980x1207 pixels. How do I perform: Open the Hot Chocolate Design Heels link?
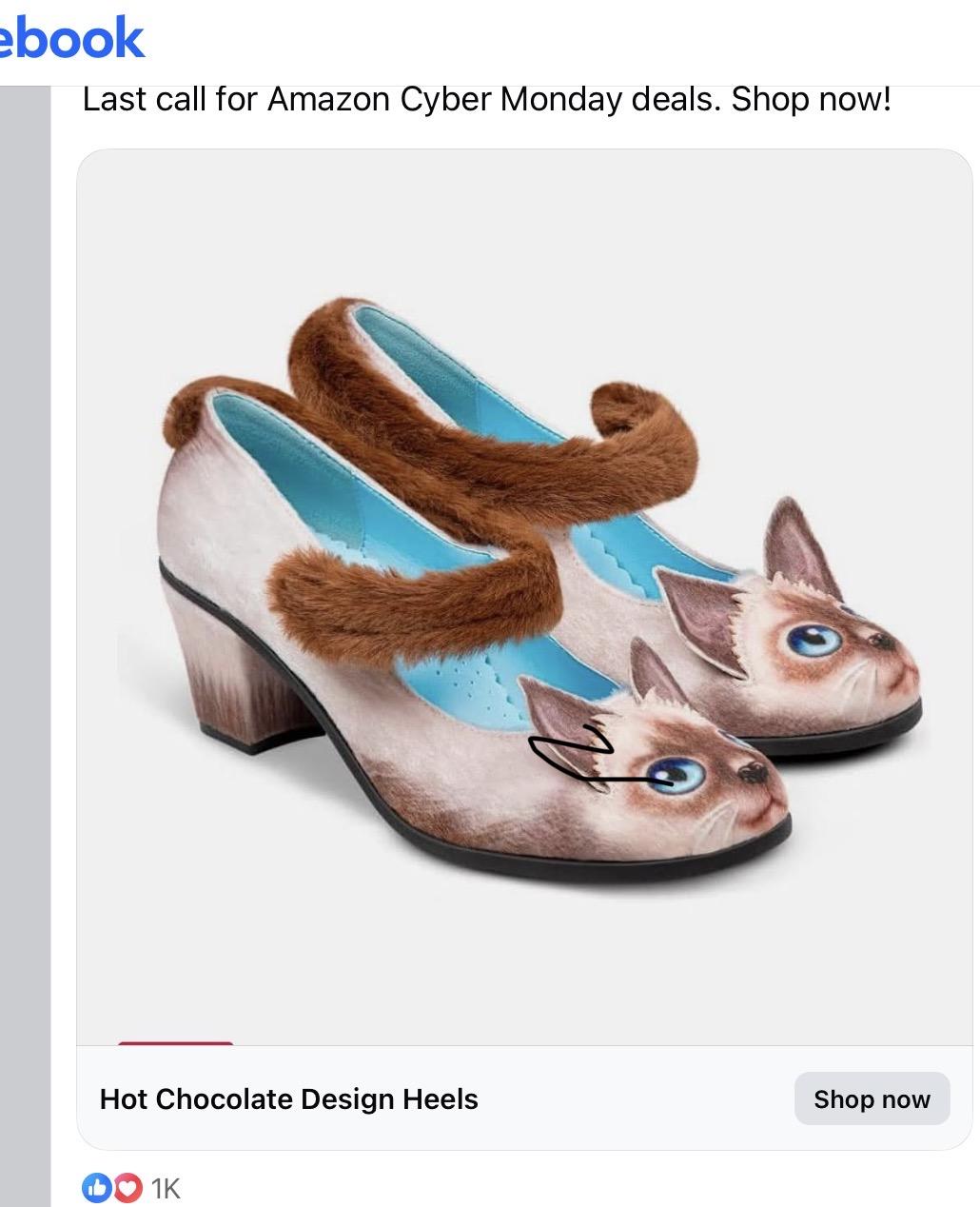point(288,1098)
